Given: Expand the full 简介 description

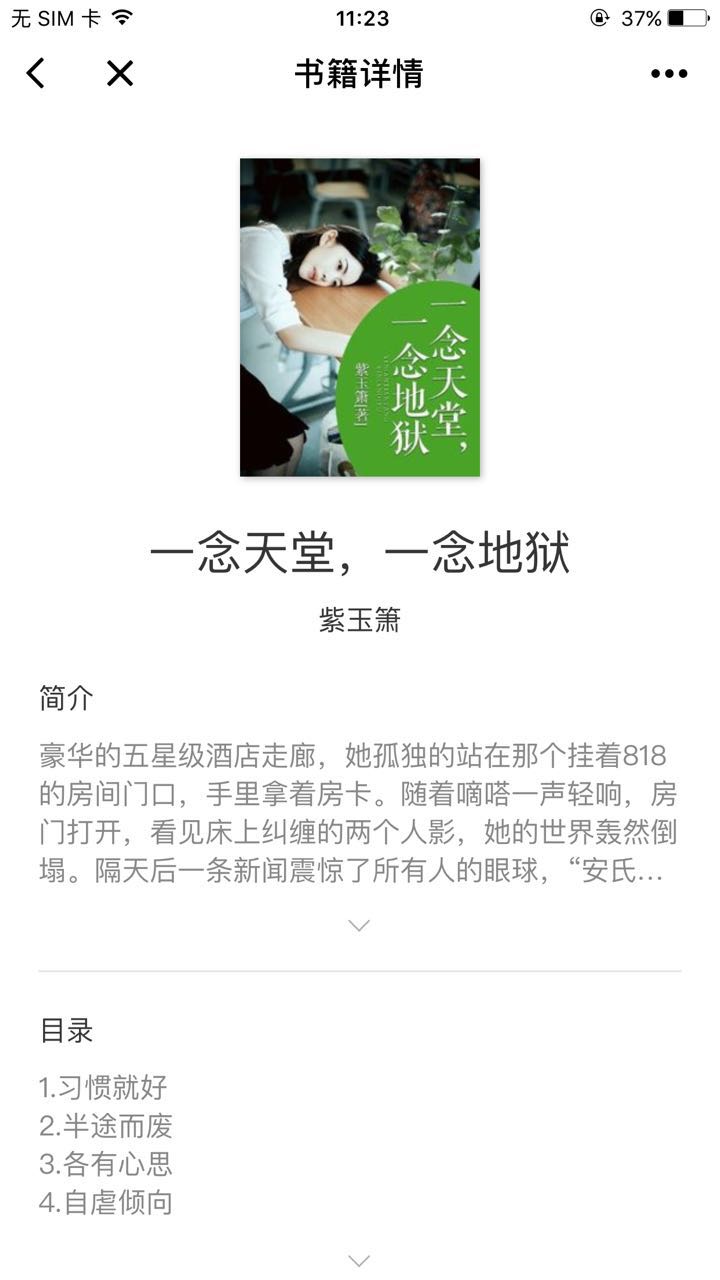Looking at the screenshot, I should click(359, 925).
